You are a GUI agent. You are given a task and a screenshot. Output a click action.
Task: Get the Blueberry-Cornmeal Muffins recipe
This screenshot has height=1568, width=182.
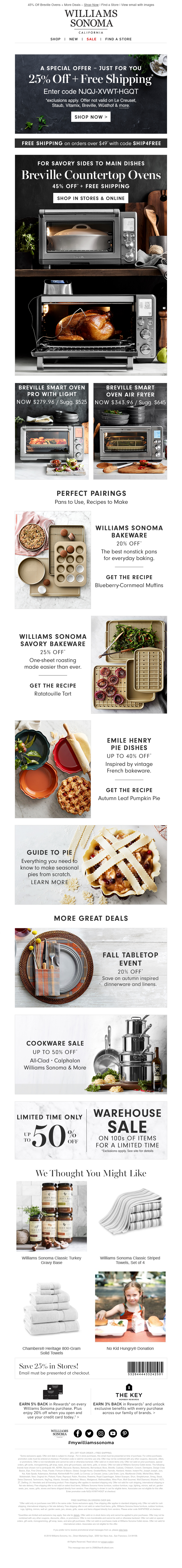click(x=129, y=581)
